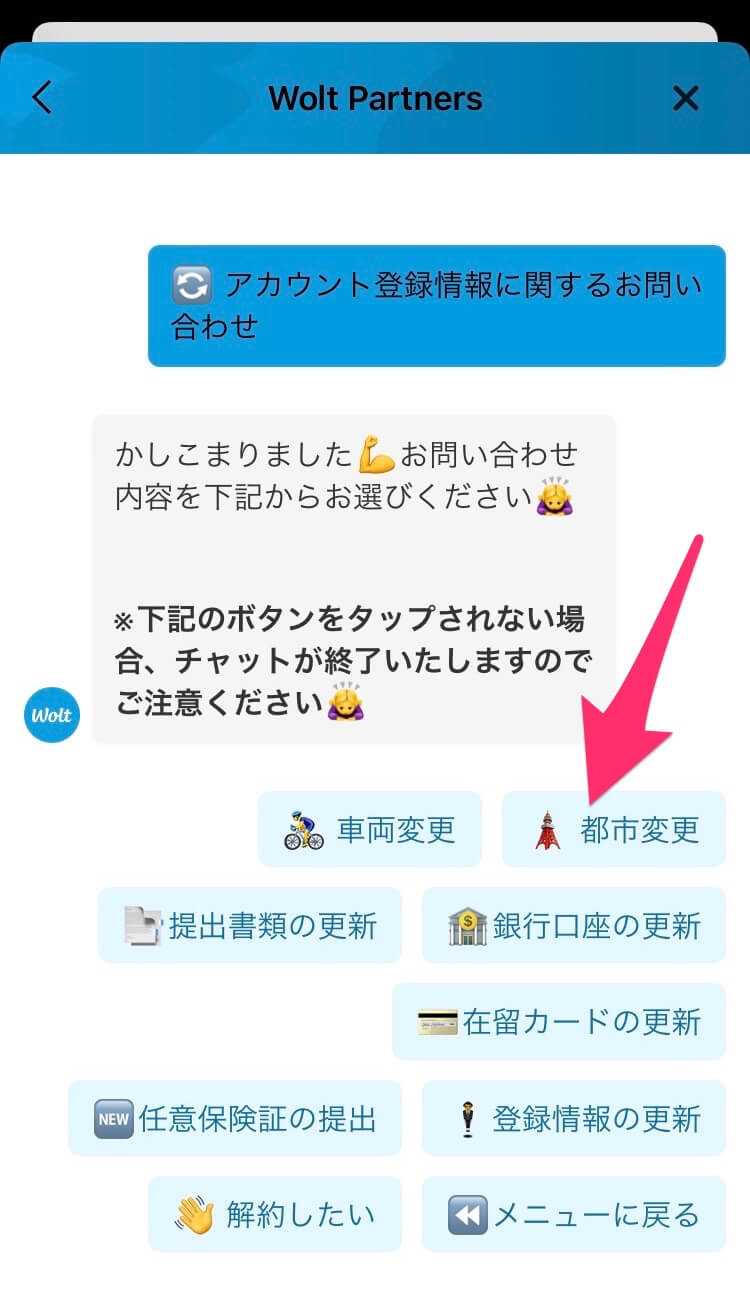Close the Wolt Partners chat
The width and height of the screenshot is (750, 1296).
coord(685,98)
